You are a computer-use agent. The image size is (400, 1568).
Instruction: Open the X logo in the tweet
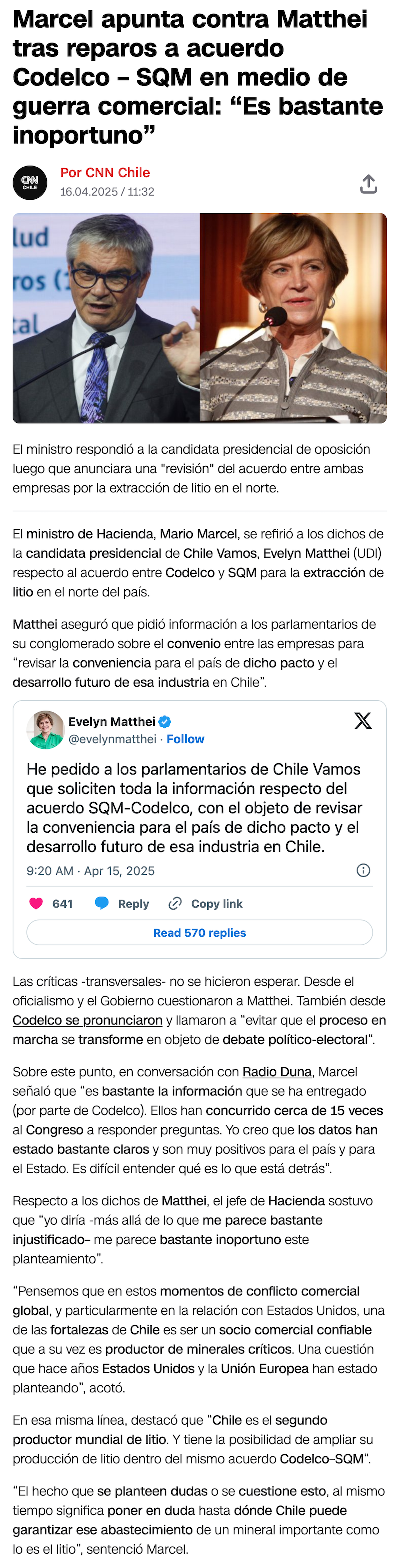[363, 721]
